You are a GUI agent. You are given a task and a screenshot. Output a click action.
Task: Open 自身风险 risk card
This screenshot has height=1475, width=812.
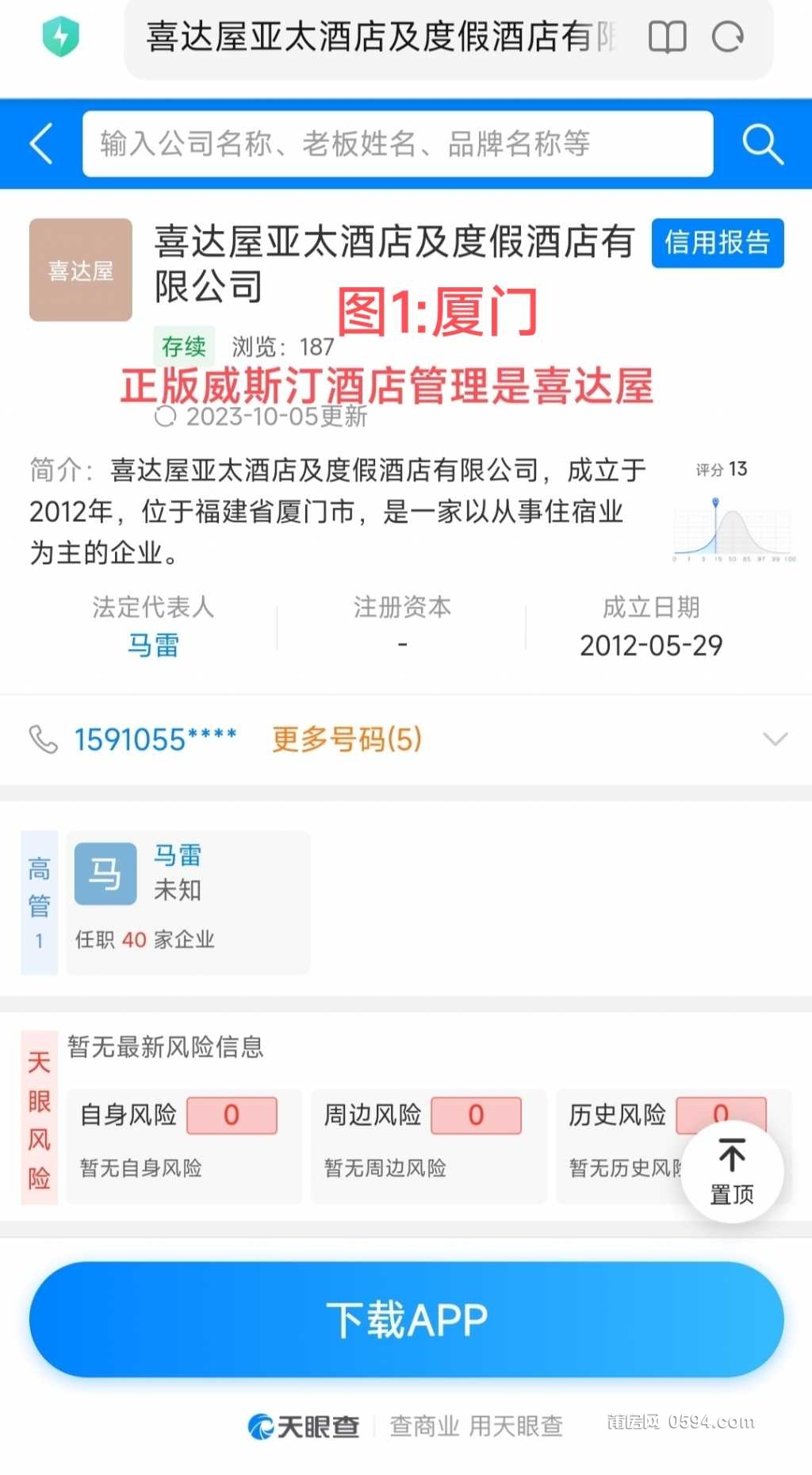(184, 1145)
